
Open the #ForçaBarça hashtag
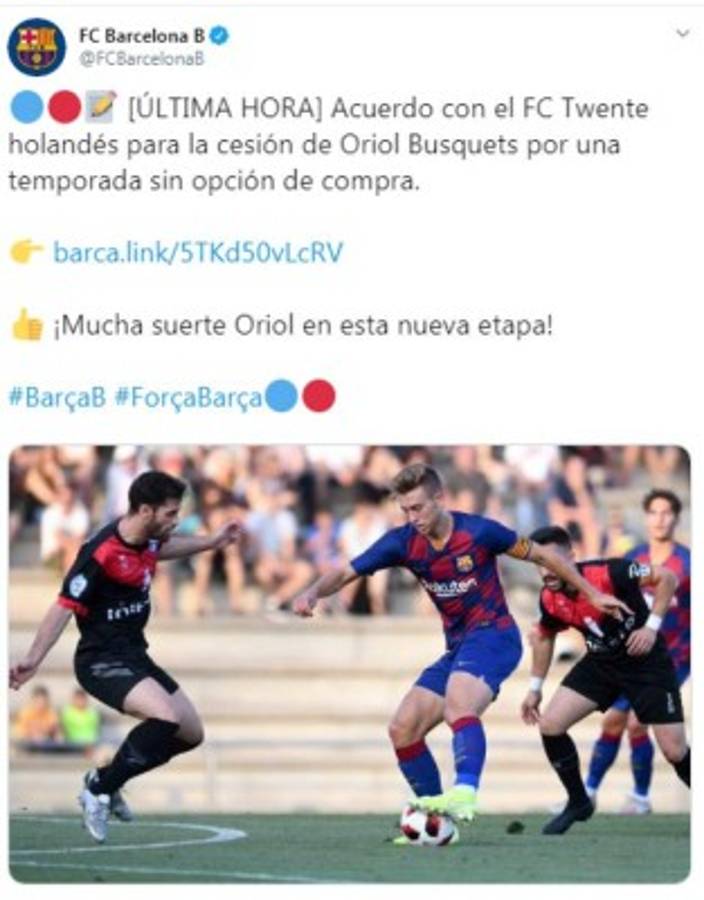click(x=188, y=396)
